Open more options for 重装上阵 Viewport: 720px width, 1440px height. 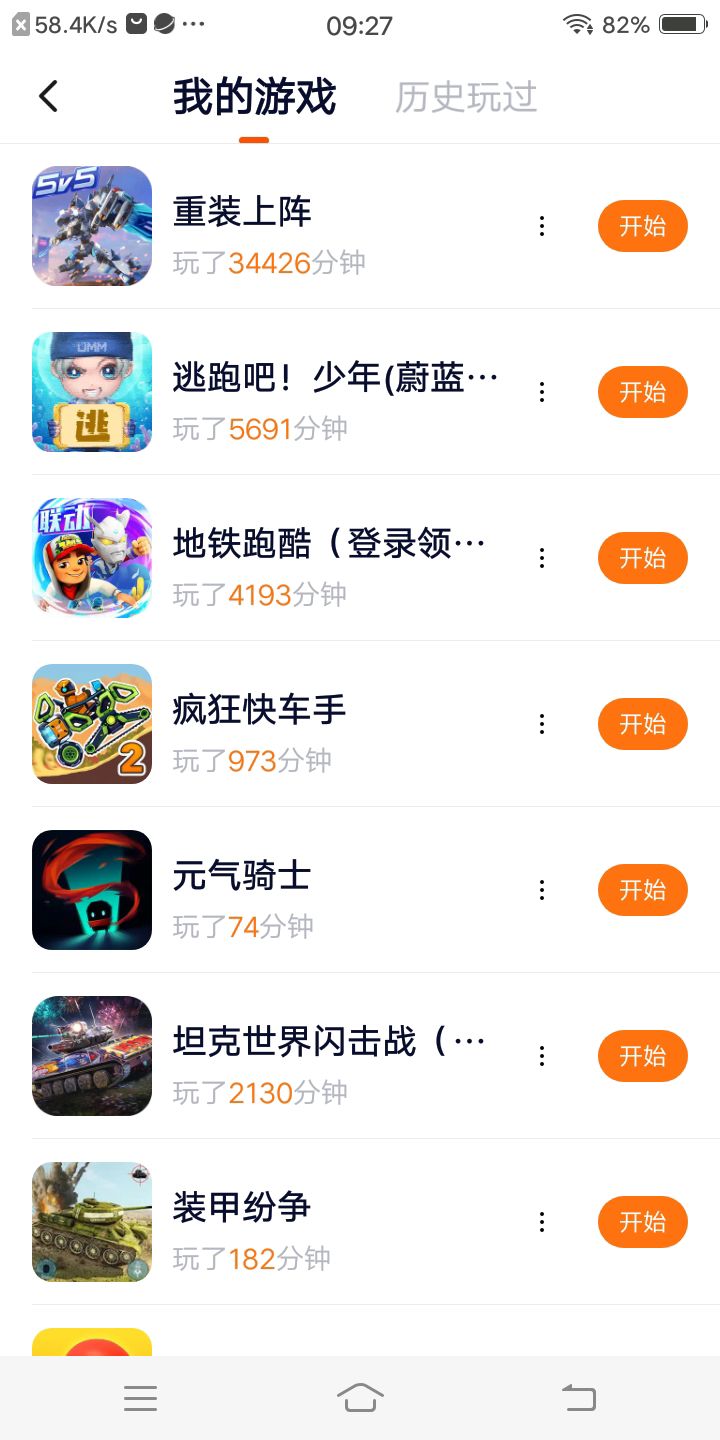pos(542,226)
